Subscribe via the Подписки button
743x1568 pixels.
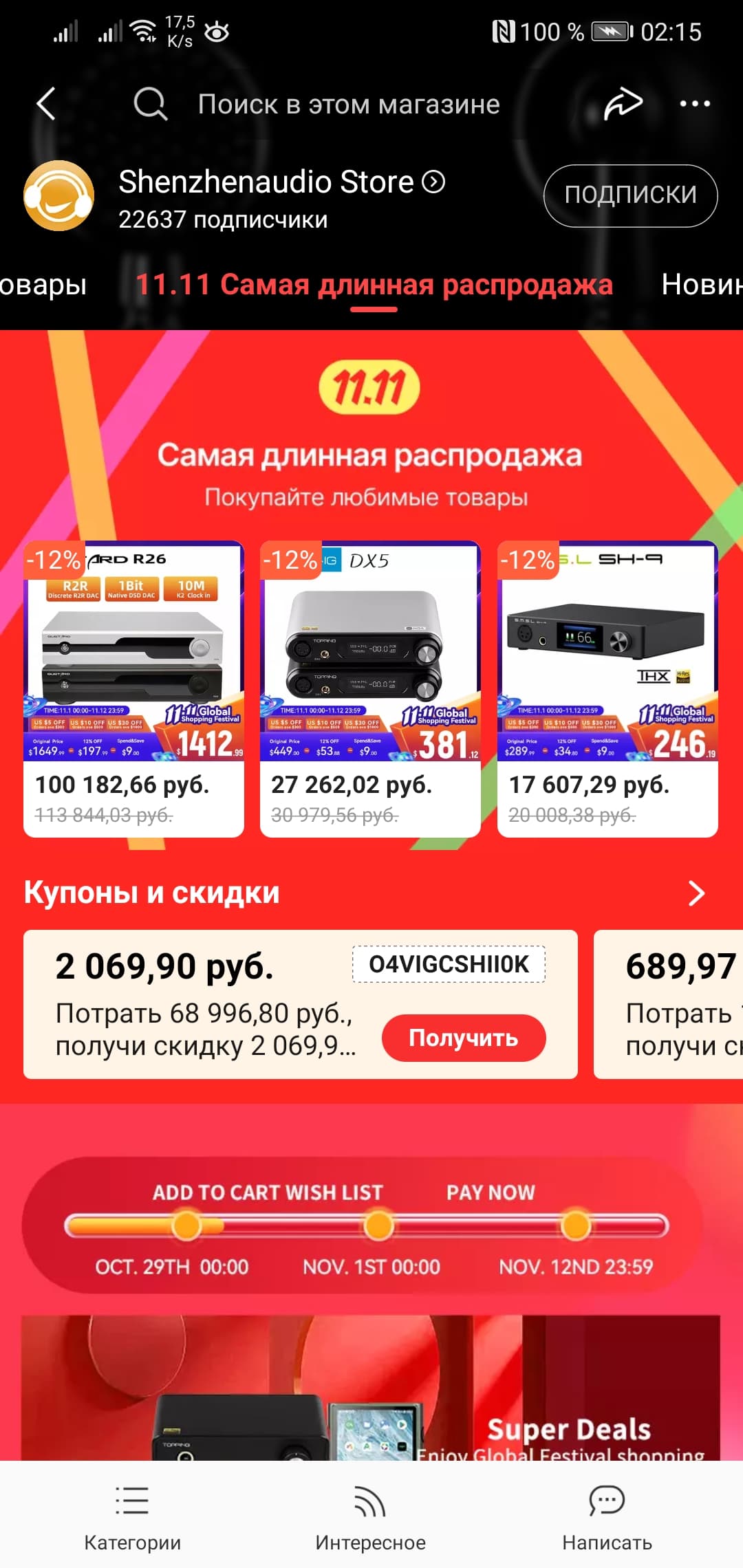[x=630, y=195]
